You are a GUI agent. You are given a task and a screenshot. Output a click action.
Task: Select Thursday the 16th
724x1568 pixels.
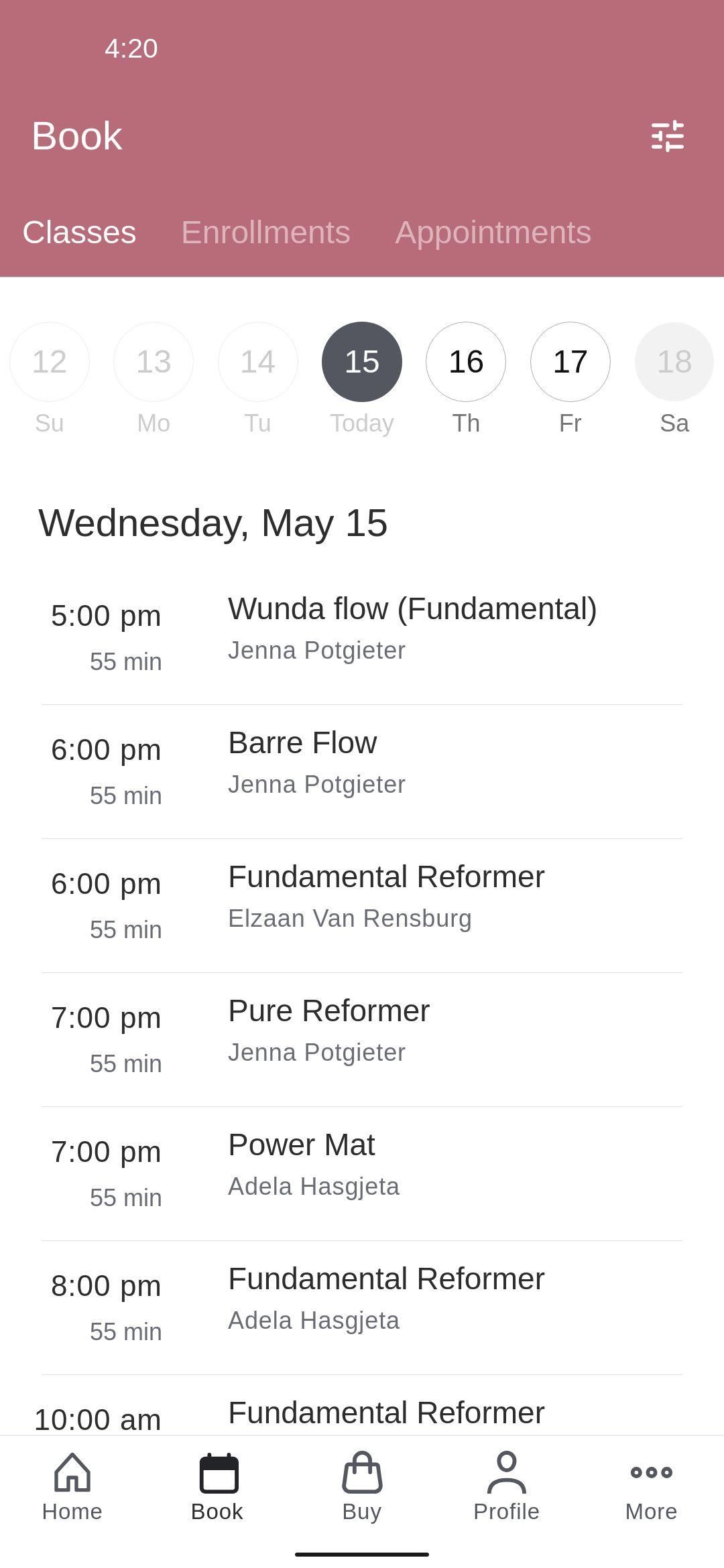pyautogui.click(x=466, y=362)
